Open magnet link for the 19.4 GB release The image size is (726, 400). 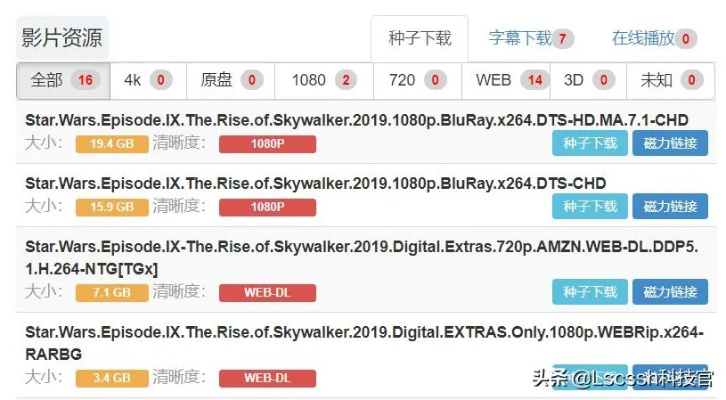click(x=669, y=143)
